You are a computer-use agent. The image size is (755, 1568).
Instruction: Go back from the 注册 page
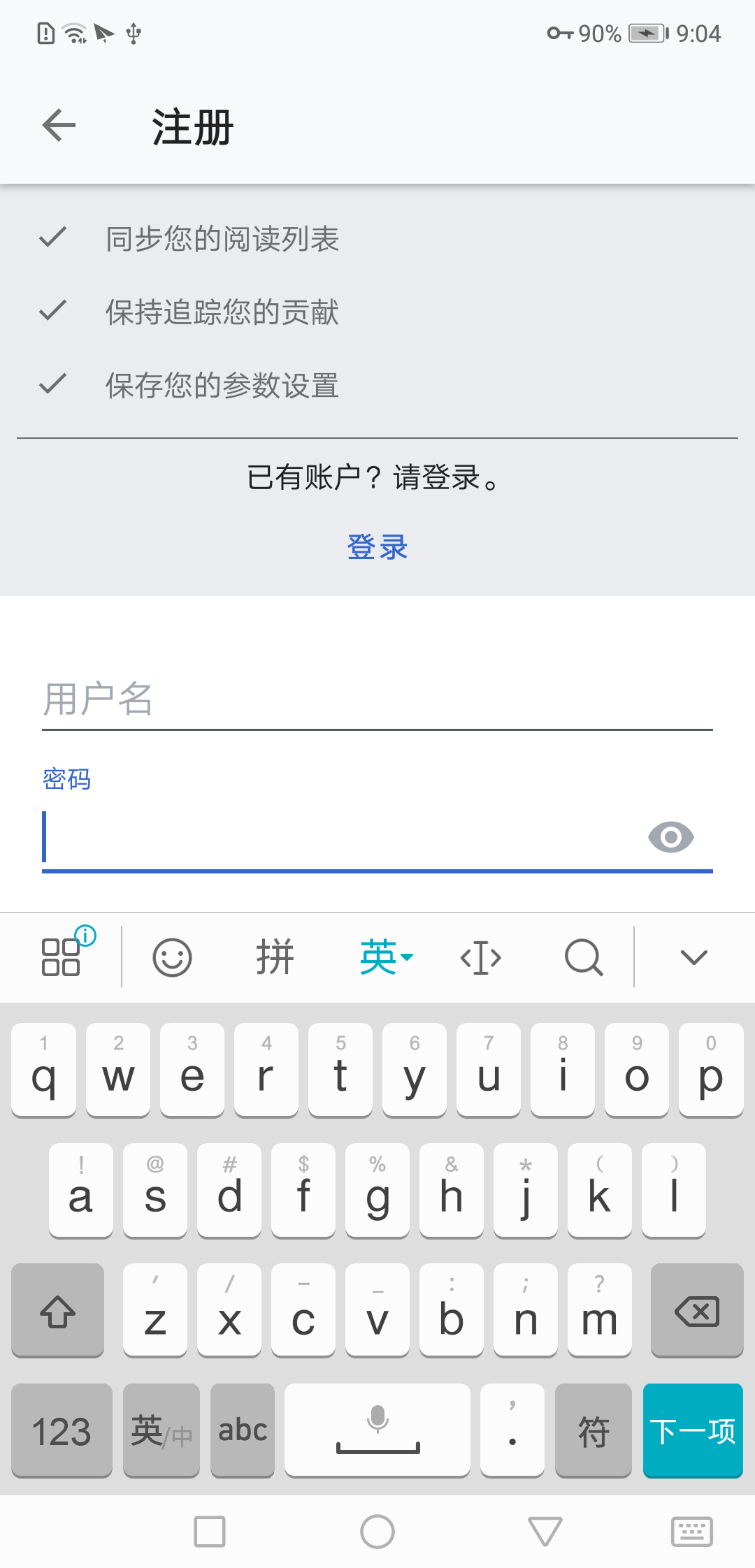tap(59, 126)
